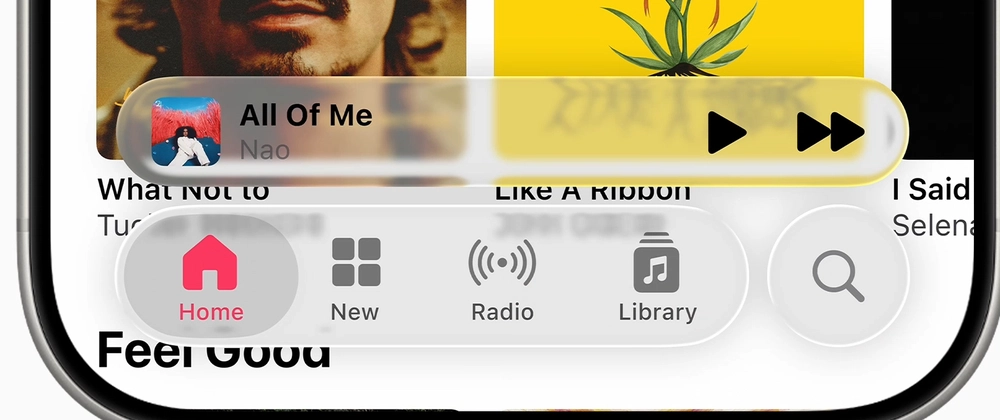Open the Like A Ribbon album

678,40
